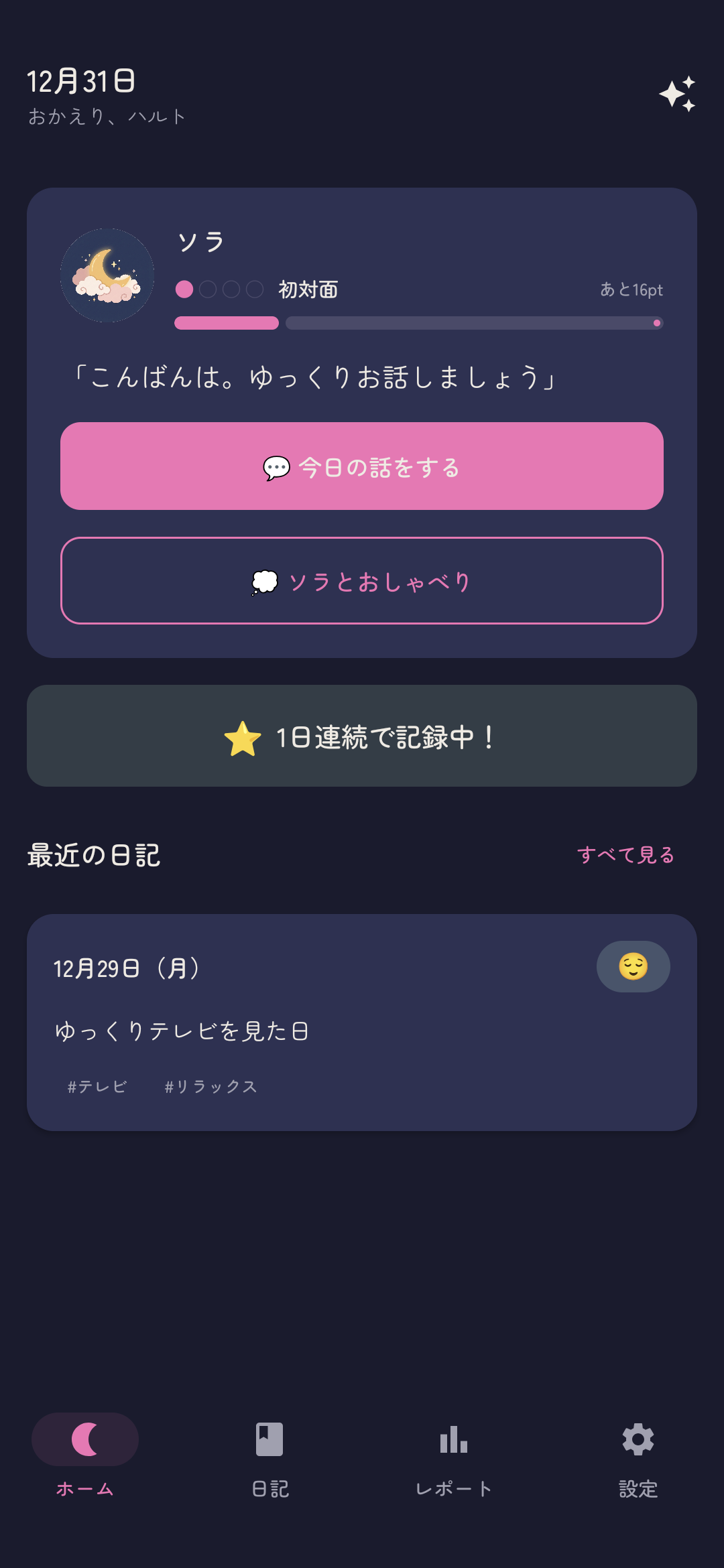Image resolution: width=724 pixels, height=1568 pixels.
Task: Select the filled relationship level dot beside 初対面
Action: [x=182, y=289]
